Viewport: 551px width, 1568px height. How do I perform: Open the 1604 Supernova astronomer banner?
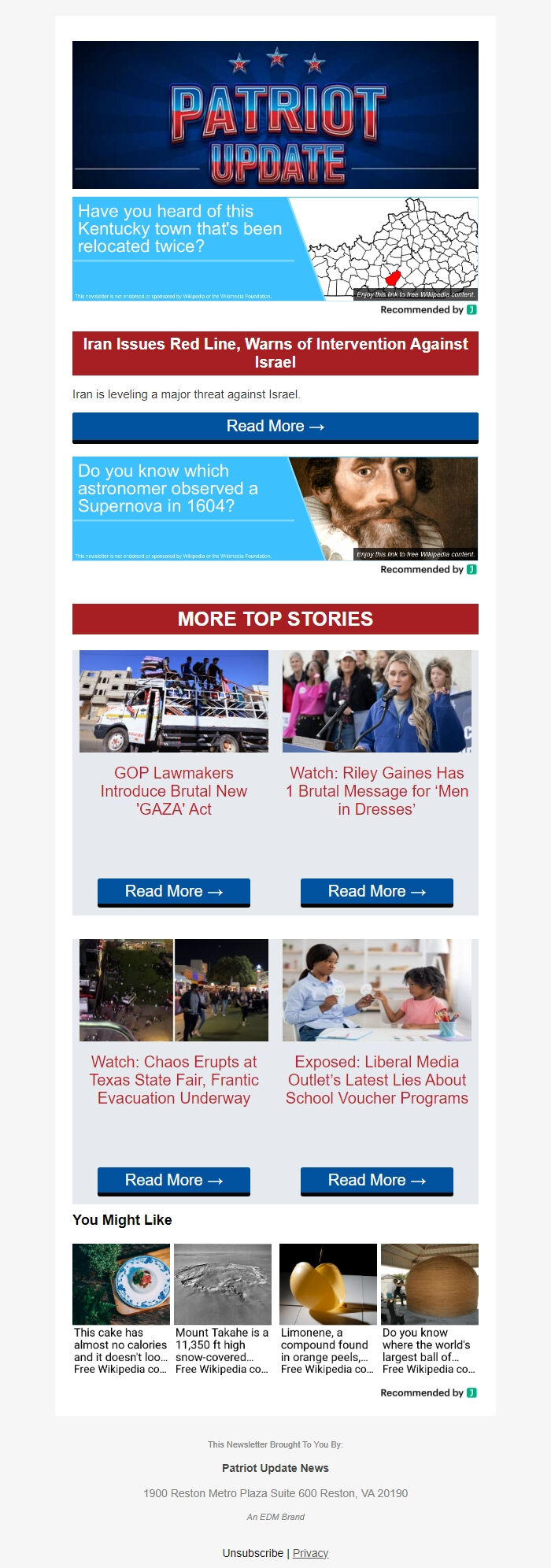coord(275,508)
